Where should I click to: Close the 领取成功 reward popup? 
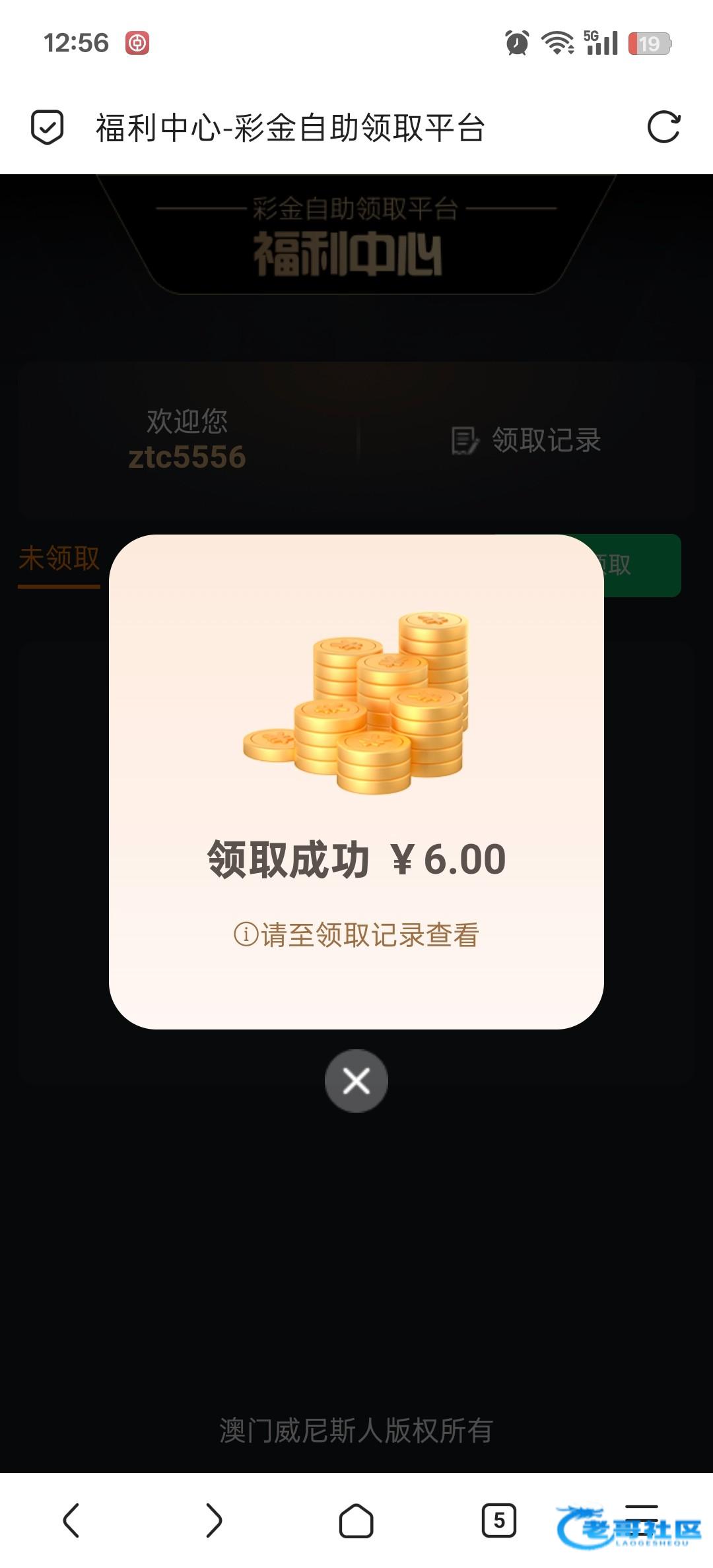[356, 1080]
